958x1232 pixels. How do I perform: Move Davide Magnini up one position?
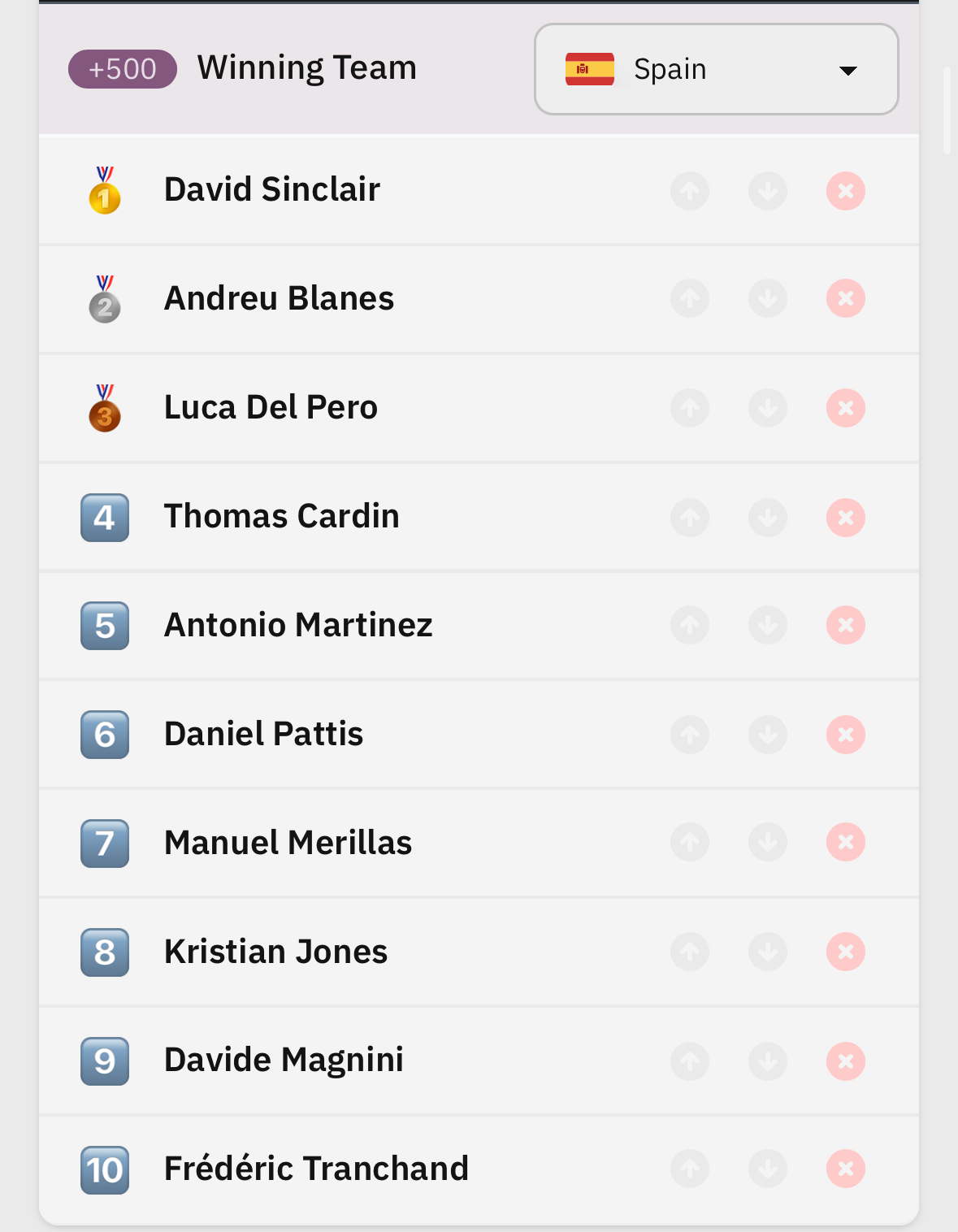pos(690,1061)
